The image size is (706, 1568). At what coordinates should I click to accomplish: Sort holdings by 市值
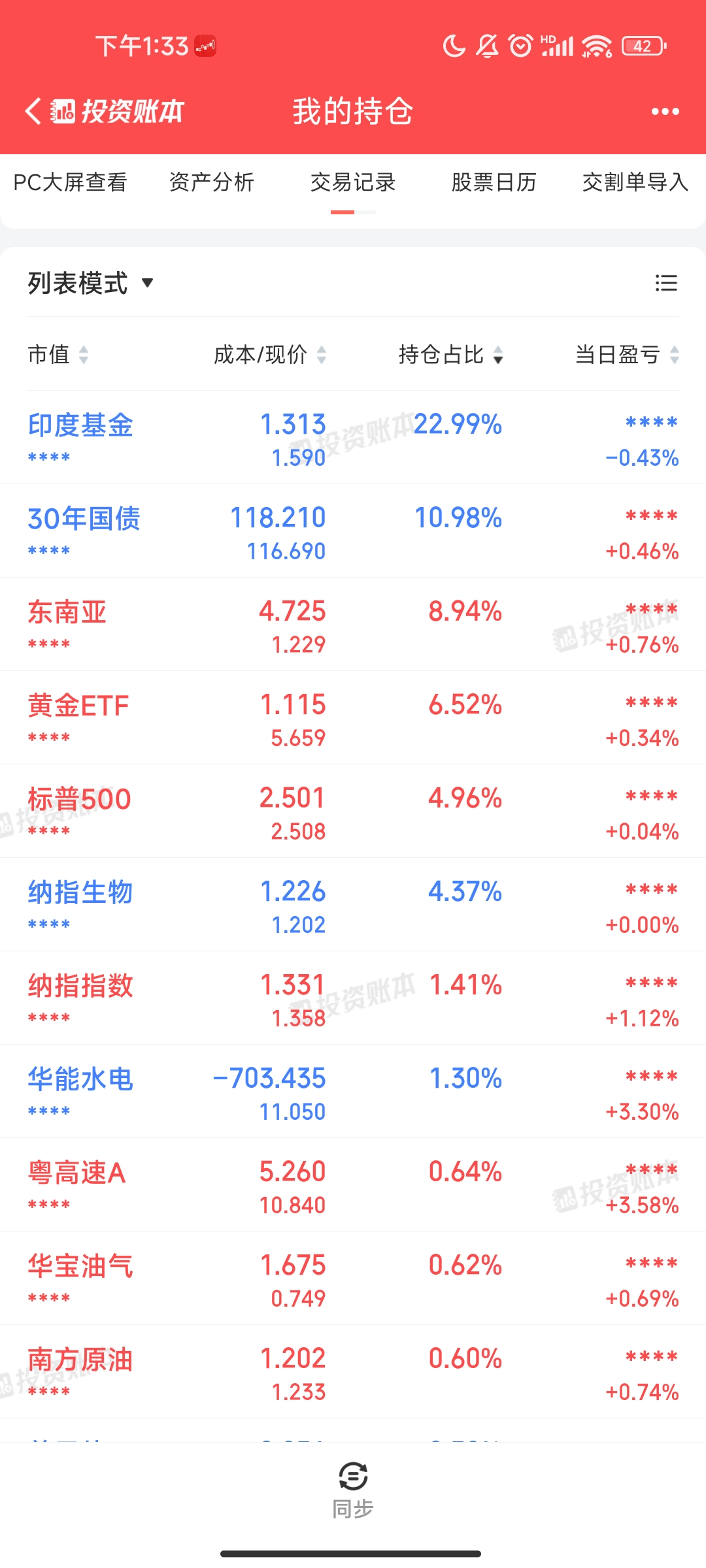58,355
